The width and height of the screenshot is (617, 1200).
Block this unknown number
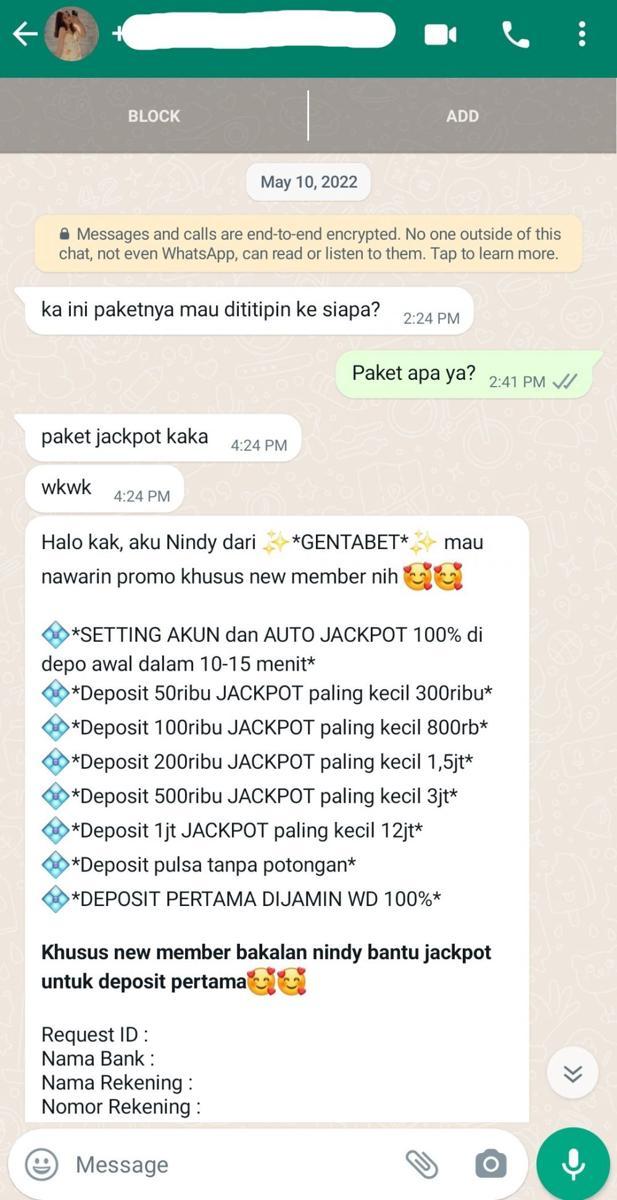point(154,116)
